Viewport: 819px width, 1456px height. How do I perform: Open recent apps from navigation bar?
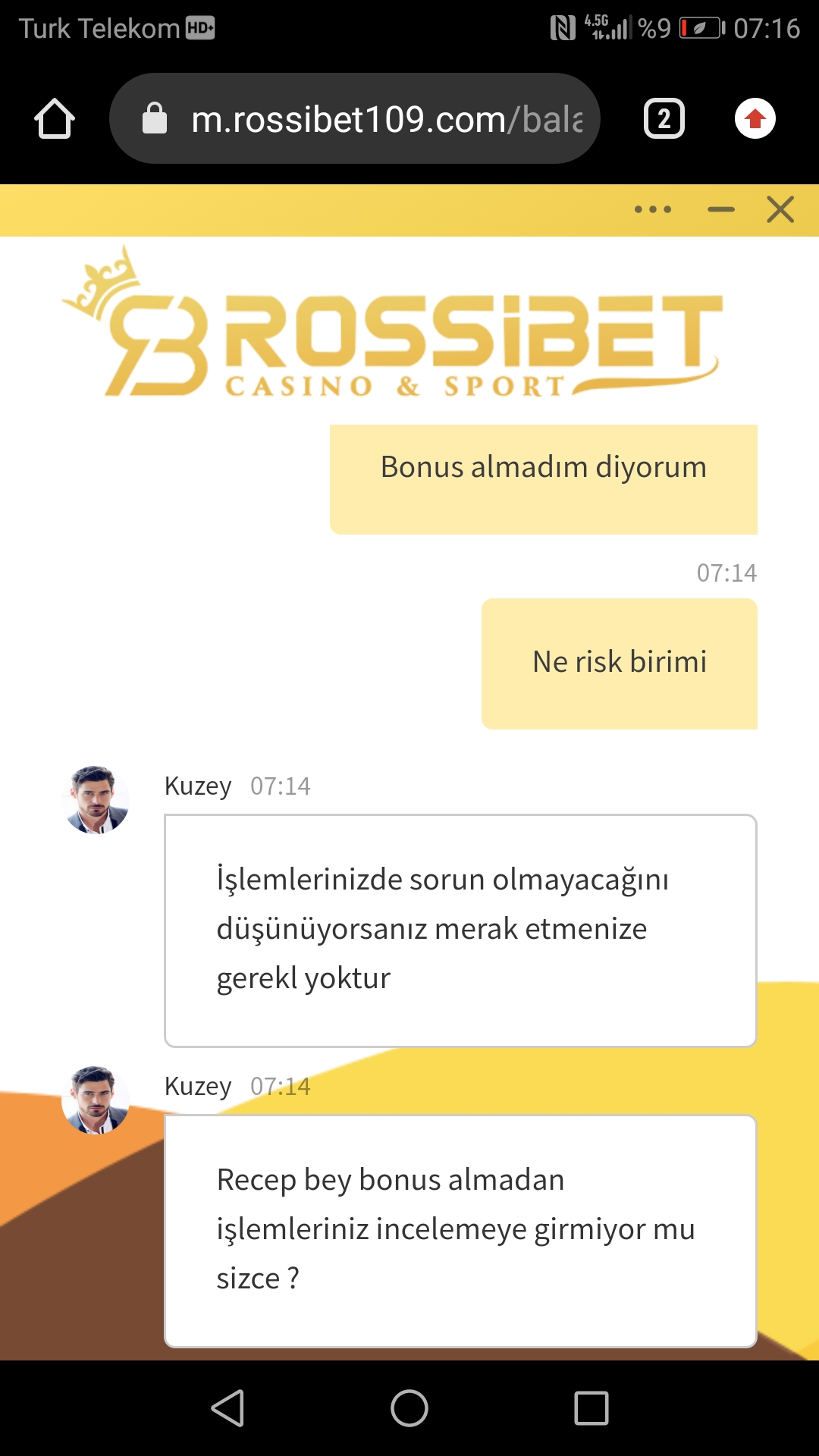[591, 1408]
